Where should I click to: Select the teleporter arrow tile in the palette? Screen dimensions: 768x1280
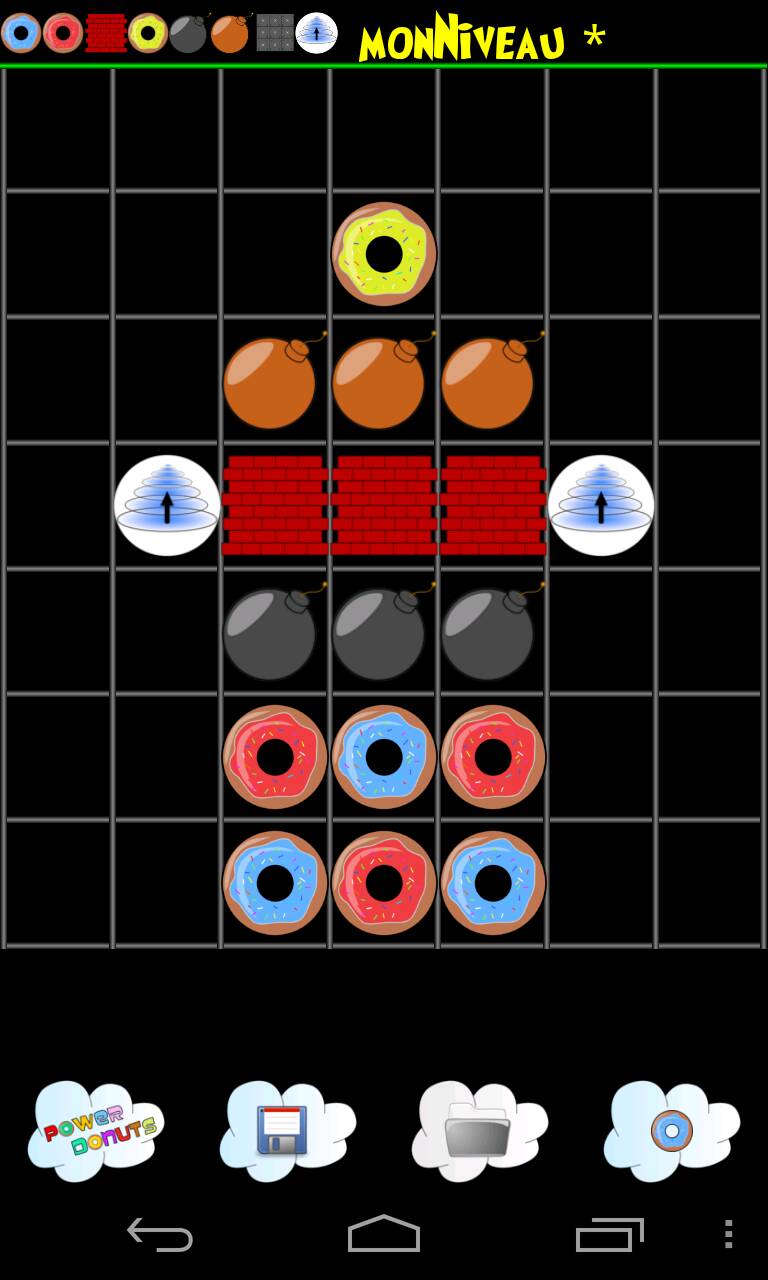[x=316, y=33]
